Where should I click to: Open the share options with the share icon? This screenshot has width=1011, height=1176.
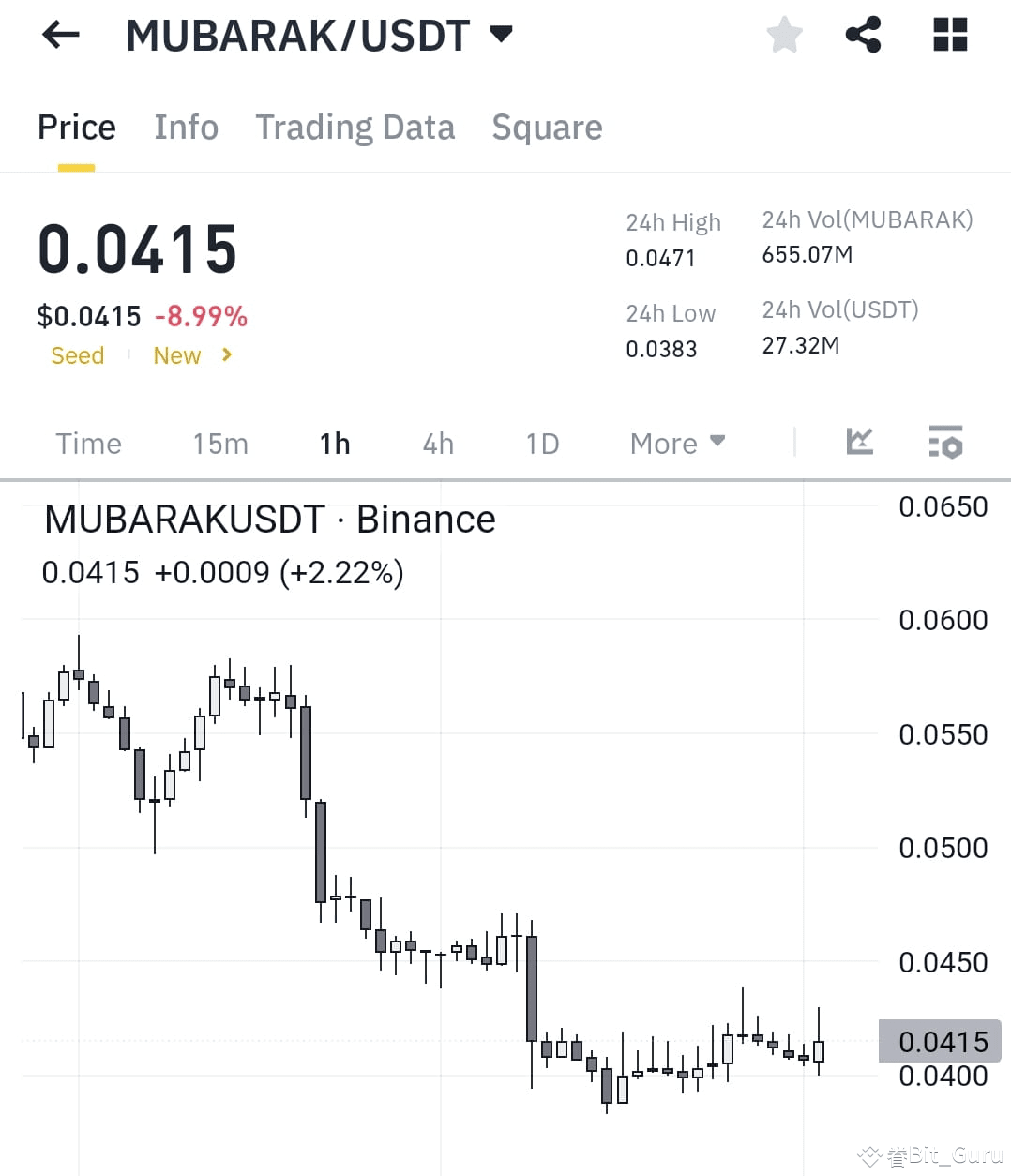[x=863, y=34]
